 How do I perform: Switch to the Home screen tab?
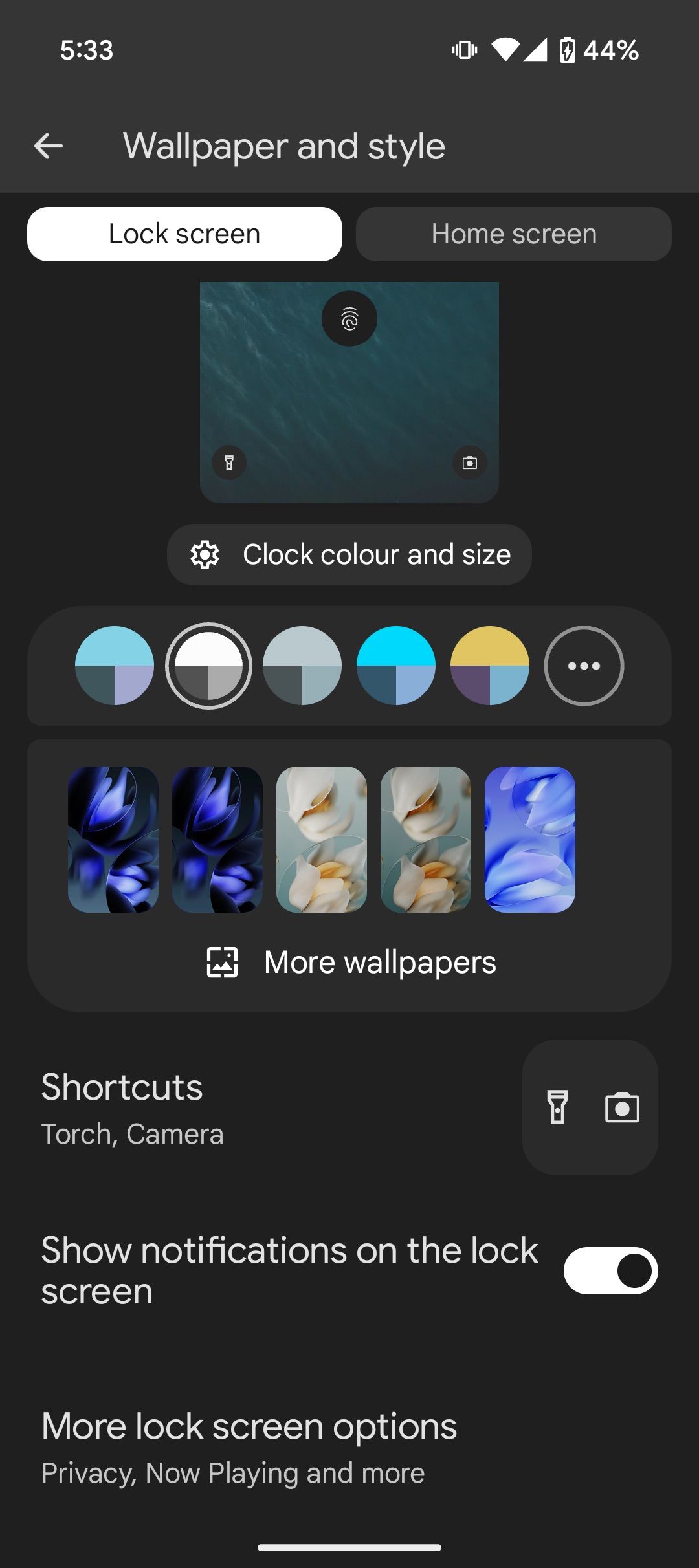pos(513,234)
